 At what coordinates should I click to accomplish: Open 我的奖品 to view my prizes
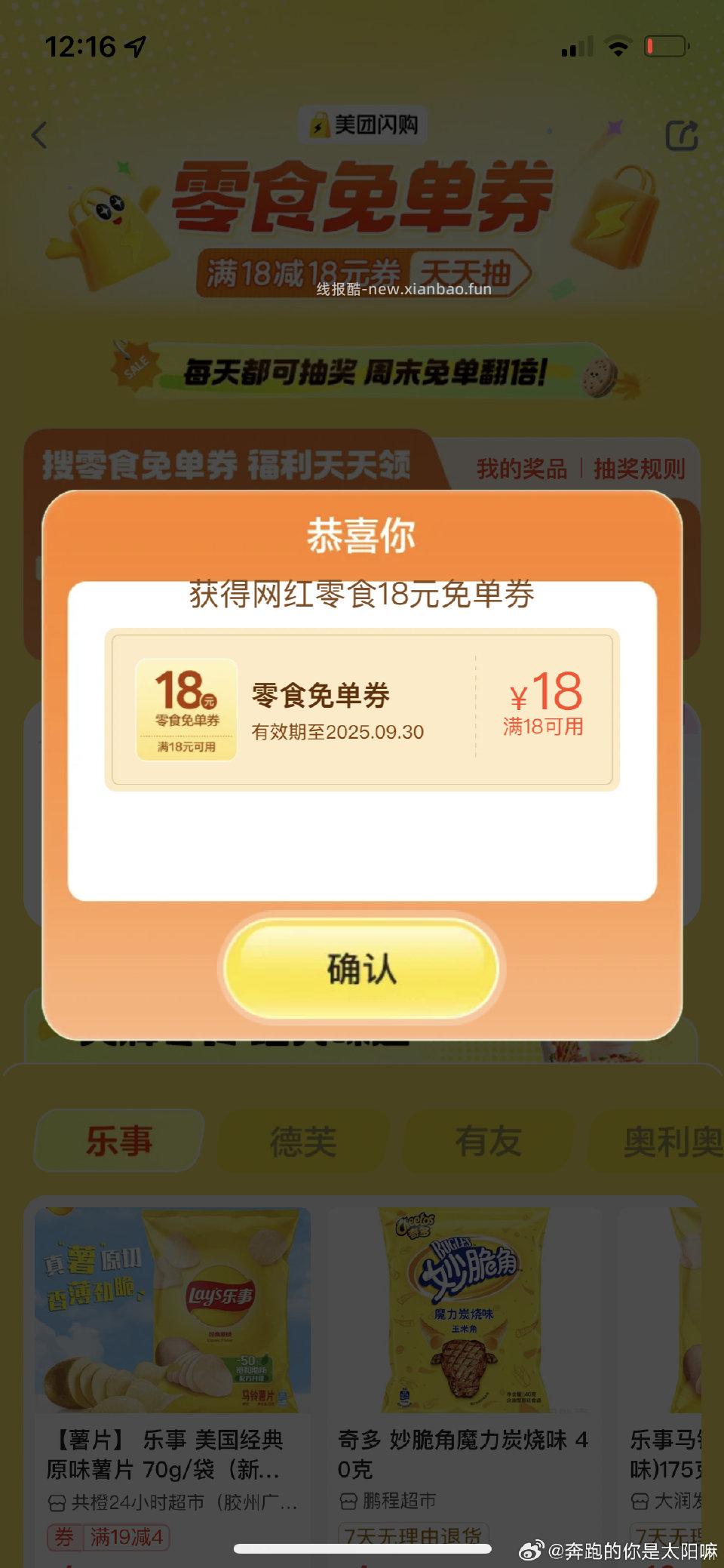click(522, 469)
